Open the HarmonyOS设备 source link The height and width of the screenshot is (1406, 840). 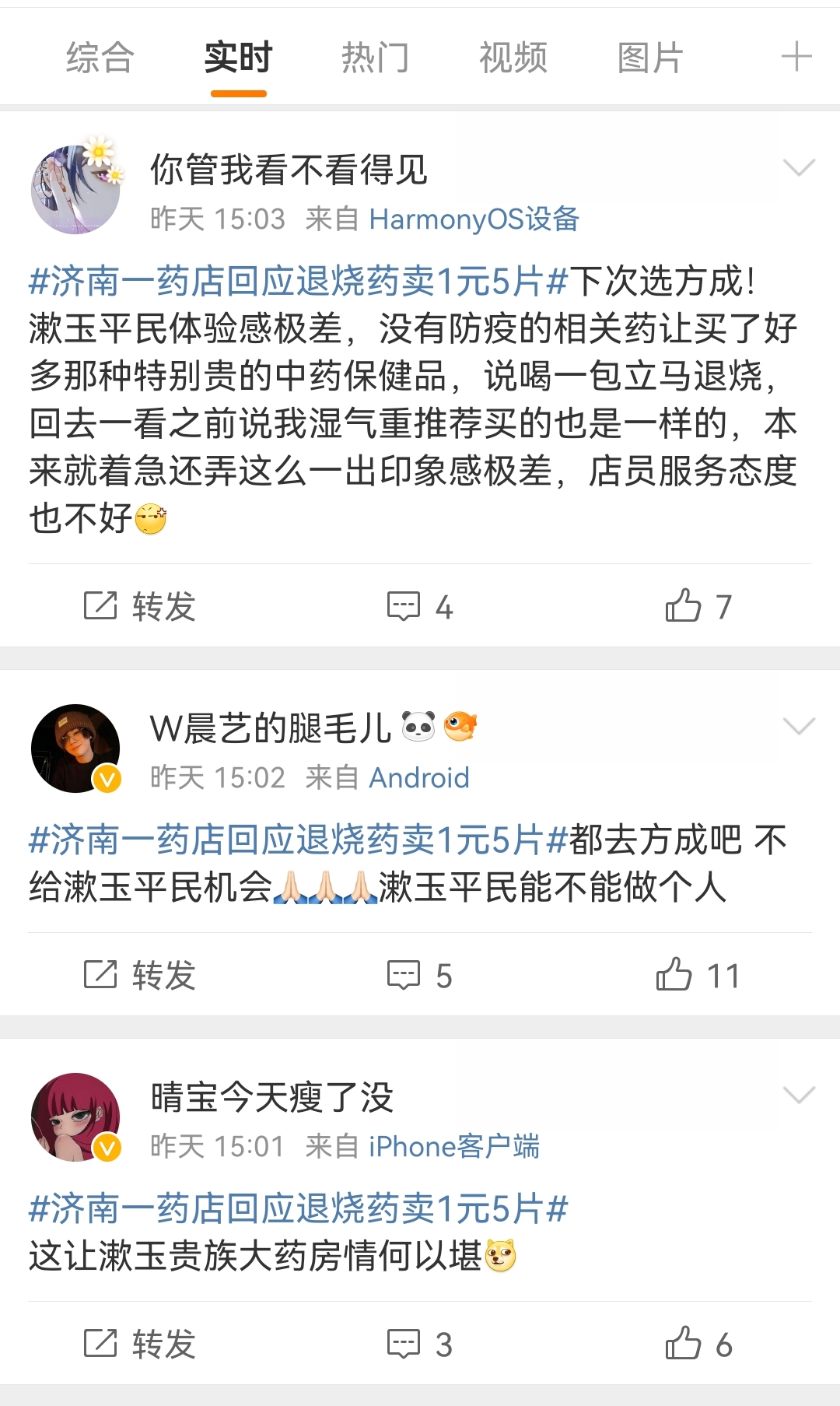pyautogui.click(x=474, y=219)
